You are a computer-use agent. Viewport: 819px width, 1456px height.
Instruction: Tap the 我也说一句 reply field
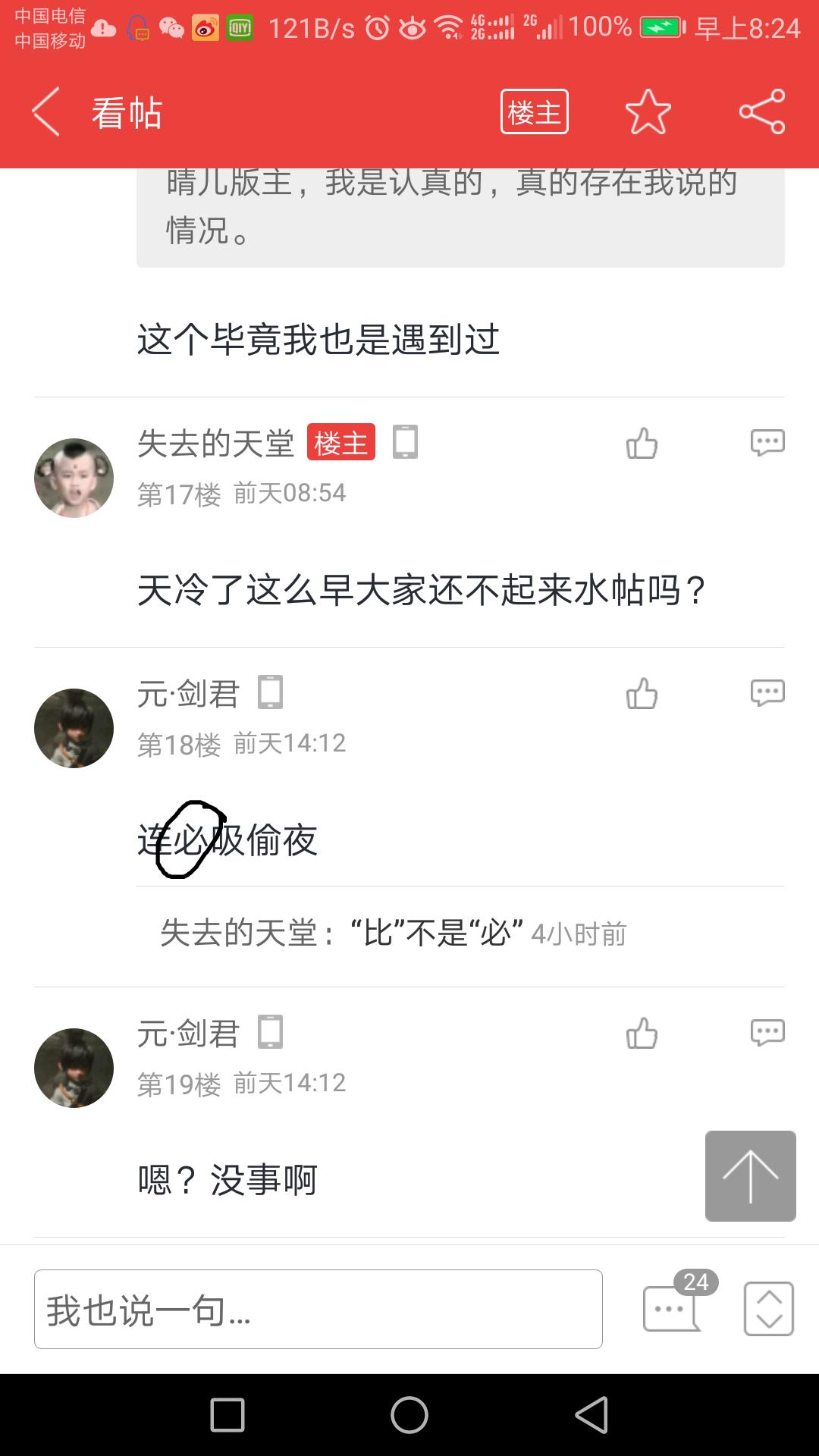click(x=318, y=1310)
